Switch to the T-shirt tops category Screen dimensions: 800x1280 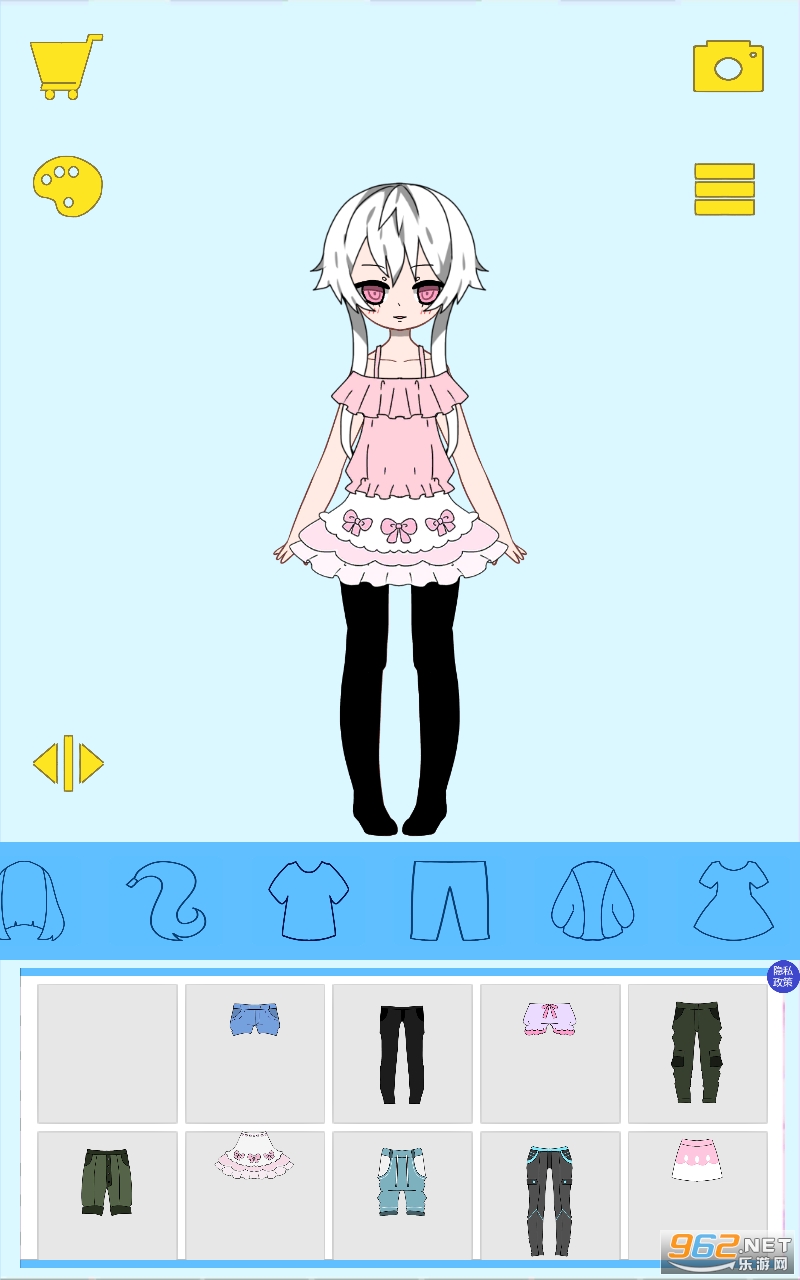point(309,900)
